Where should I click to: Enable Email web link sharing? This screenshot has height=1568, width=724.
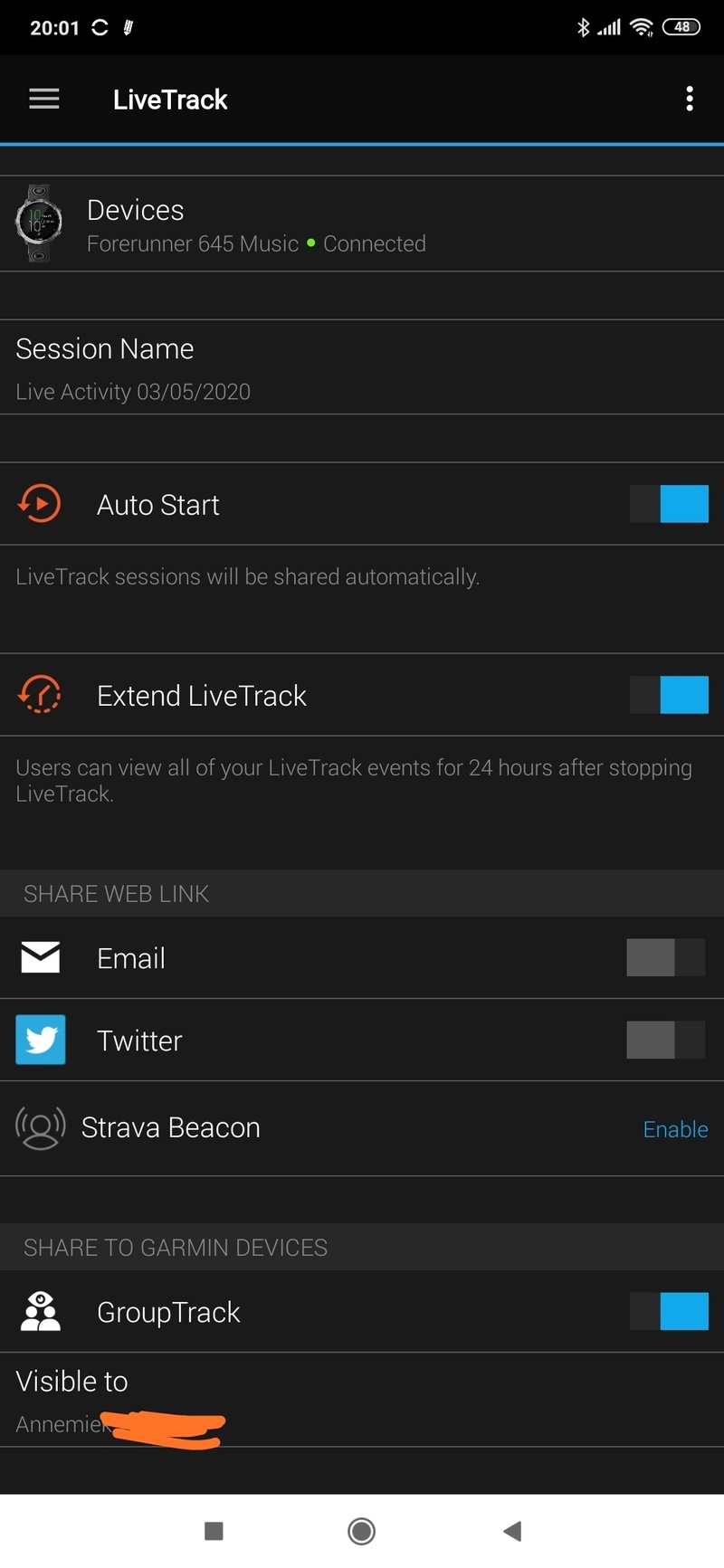coord(665,957)
